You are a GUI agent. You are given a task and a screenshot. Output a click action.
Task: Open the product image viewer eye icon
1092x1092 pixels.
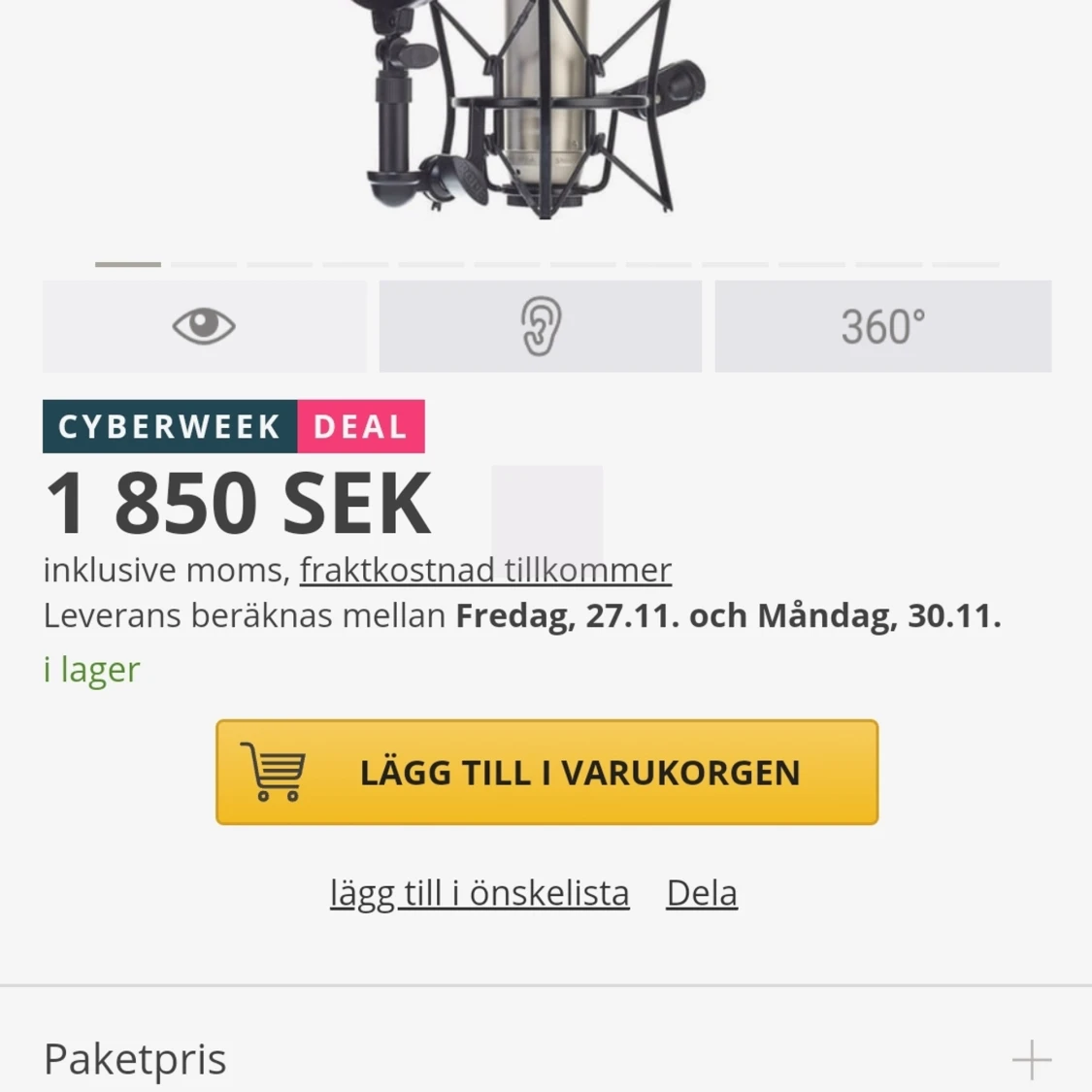(204, 326)
